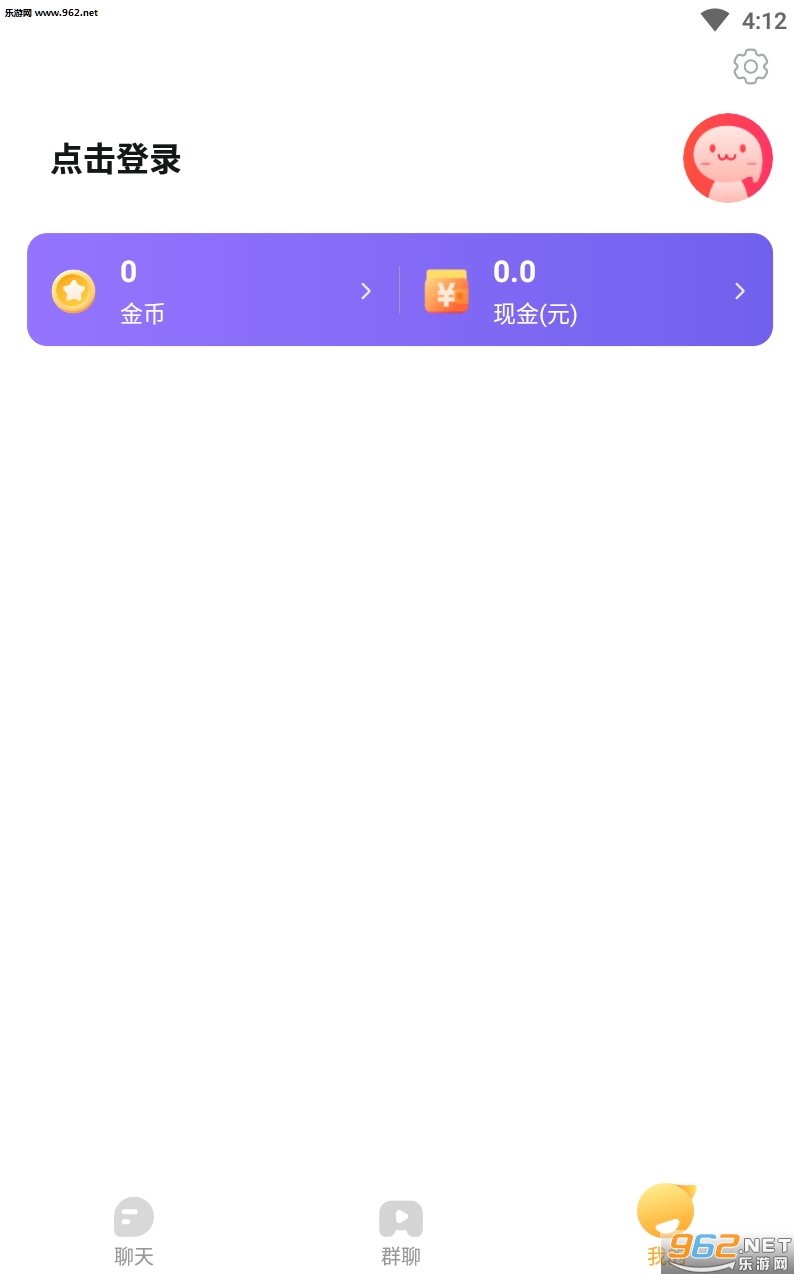Screen dimensions: 800x1280
Task: View the 金币 gold coin balance
Action: point(212,290)
